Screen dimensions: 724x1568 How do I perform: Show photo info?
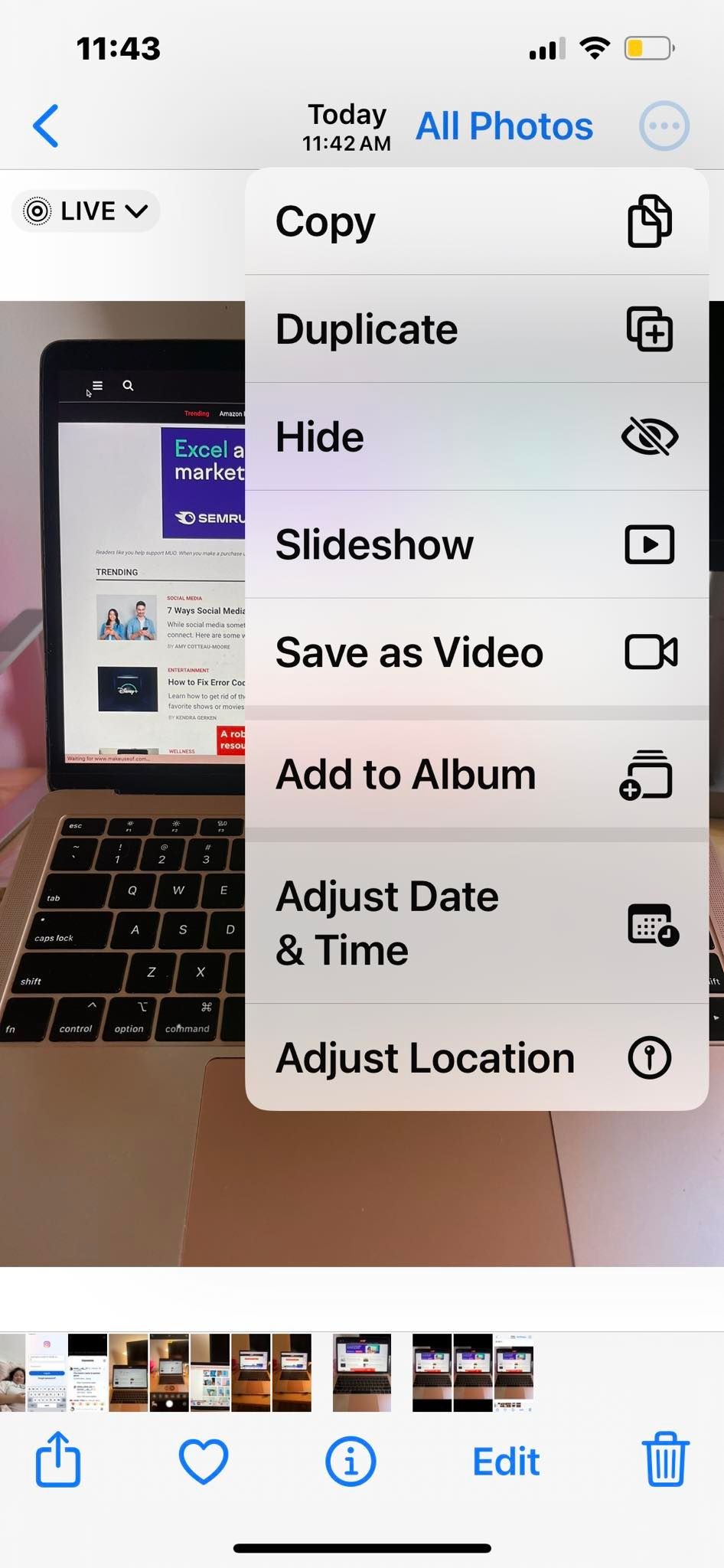351,1461
